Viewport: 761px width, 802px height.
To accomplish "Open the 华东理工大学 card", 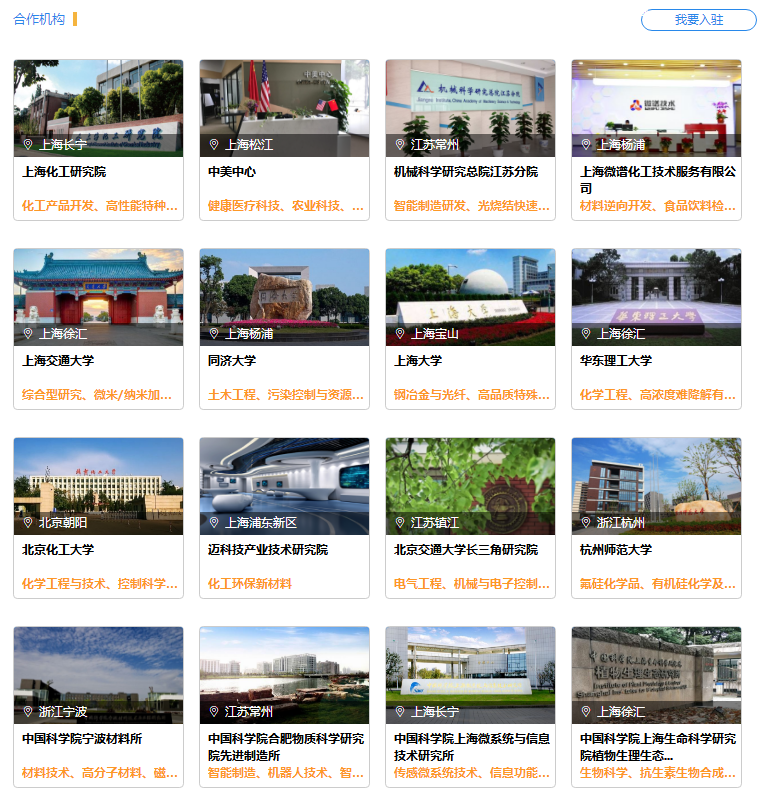I will coord(656,328).
